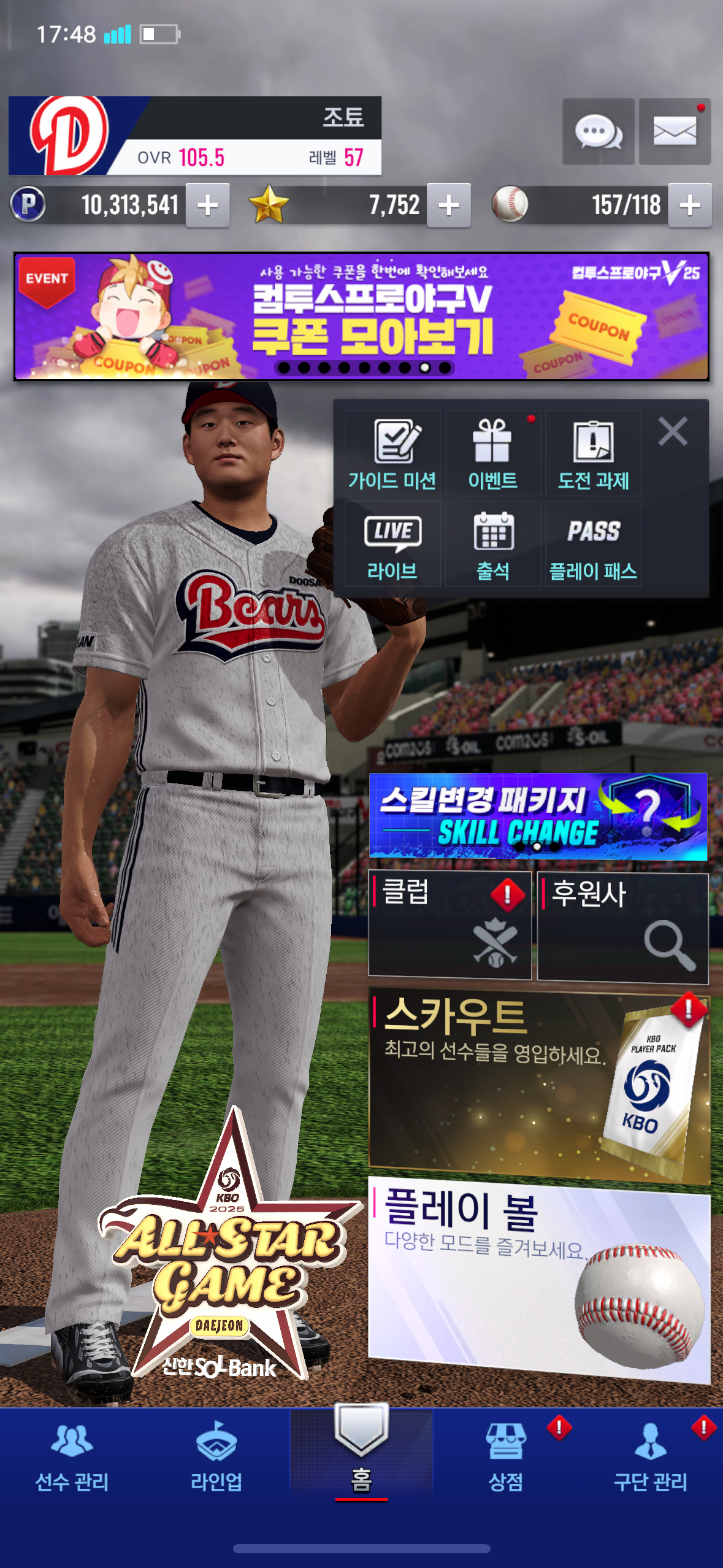Open 도전 과제 challenges
The image size is (723, 1568).
coord(594,453)
